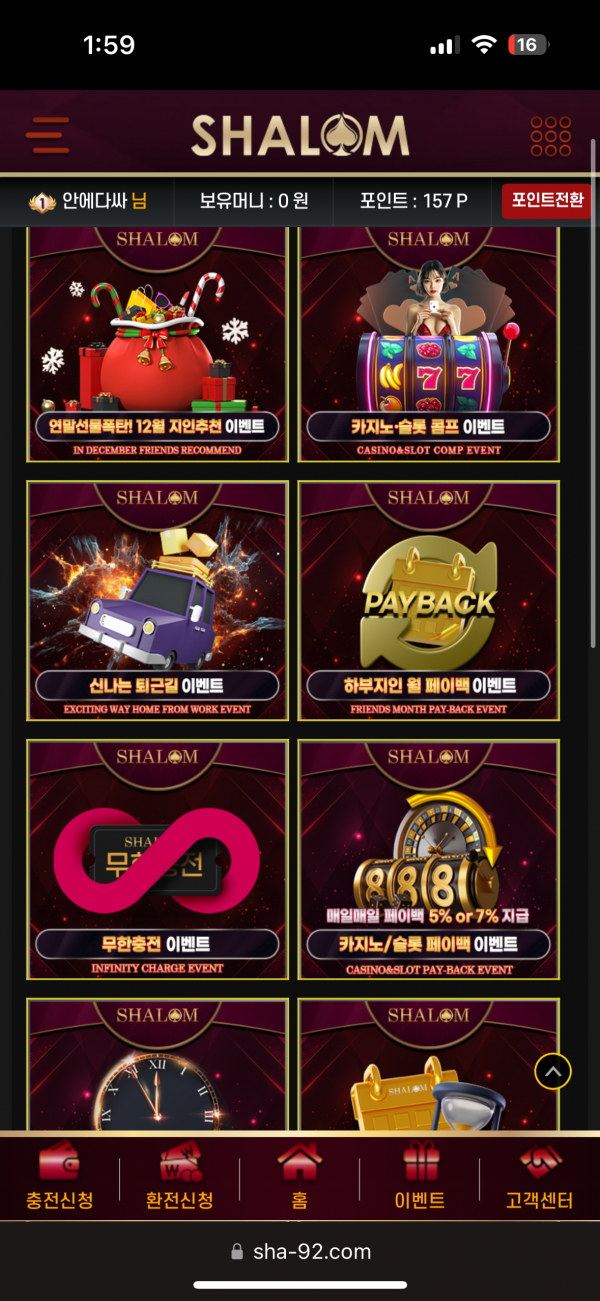Open the 신나는 퇴근길 이벤트 card
This screenshot has width=600, height=1301.
click(x=157, y=600)
